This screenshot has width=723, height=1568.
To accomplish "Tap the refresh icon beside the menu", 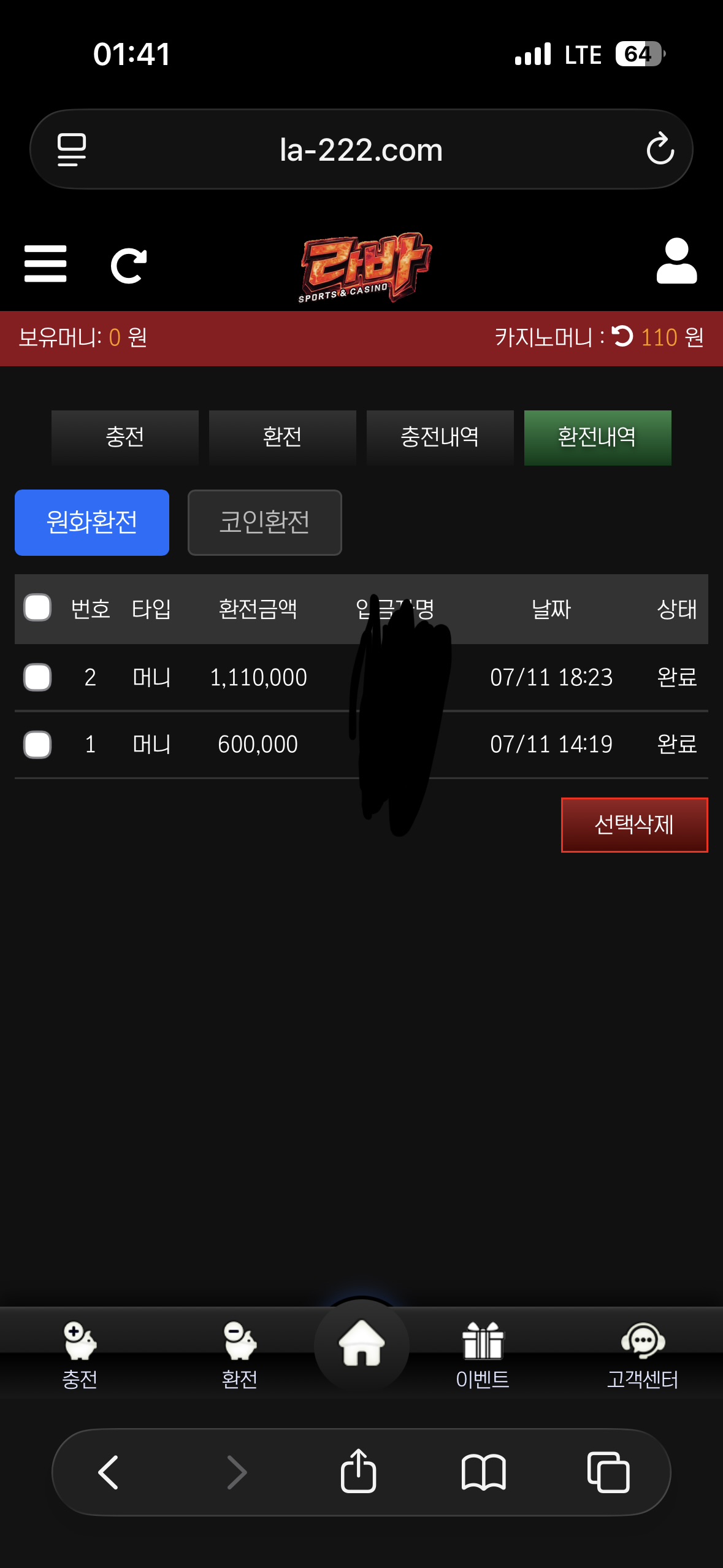I will tap(129, 265).
